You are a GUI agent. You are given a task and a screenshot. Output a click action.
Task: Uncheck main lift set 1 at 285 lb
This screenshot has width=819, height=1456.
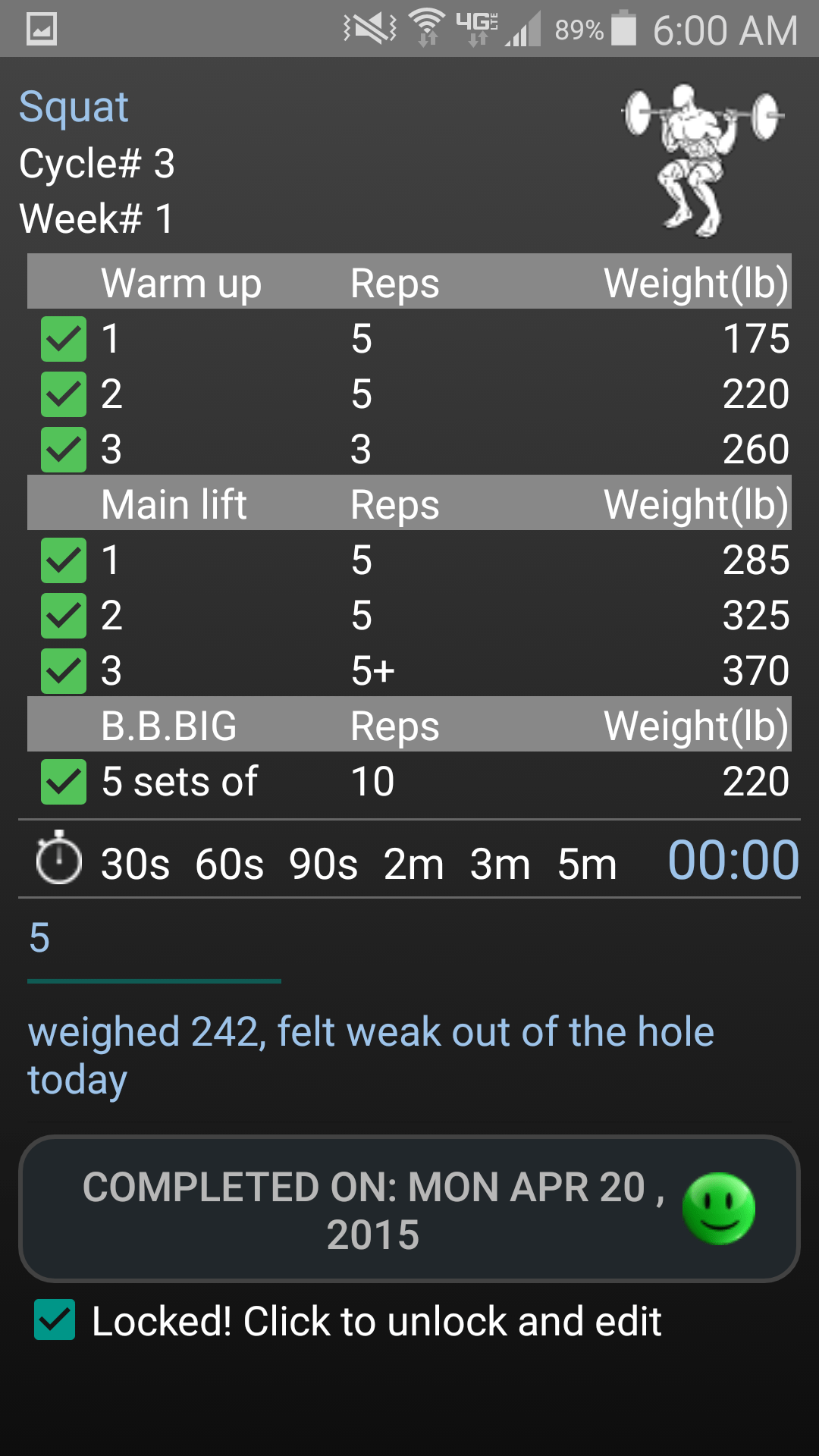click(x=64, y=560)
